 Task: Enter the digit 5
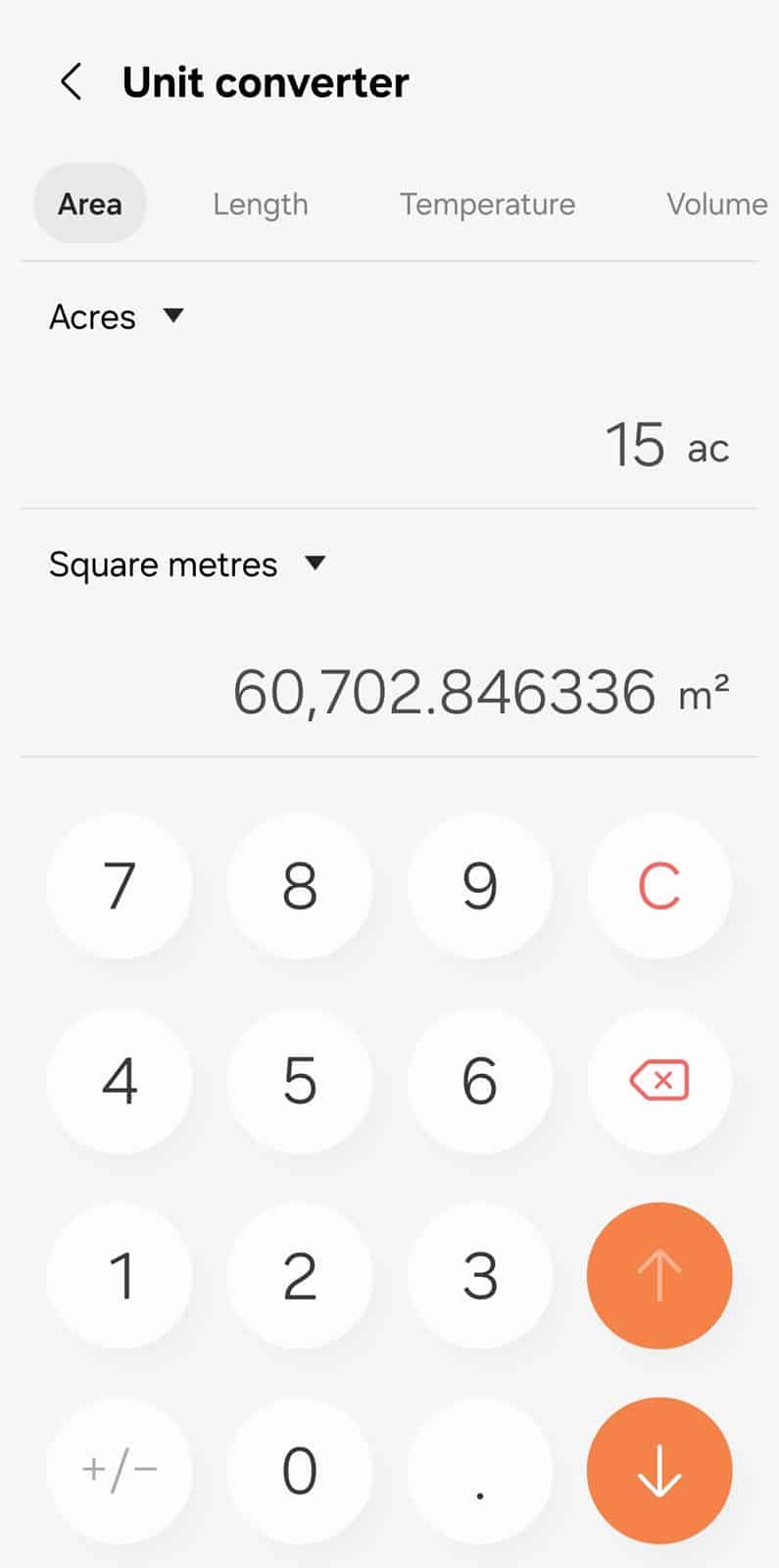pyautogui.click(x=300, y=1081)
